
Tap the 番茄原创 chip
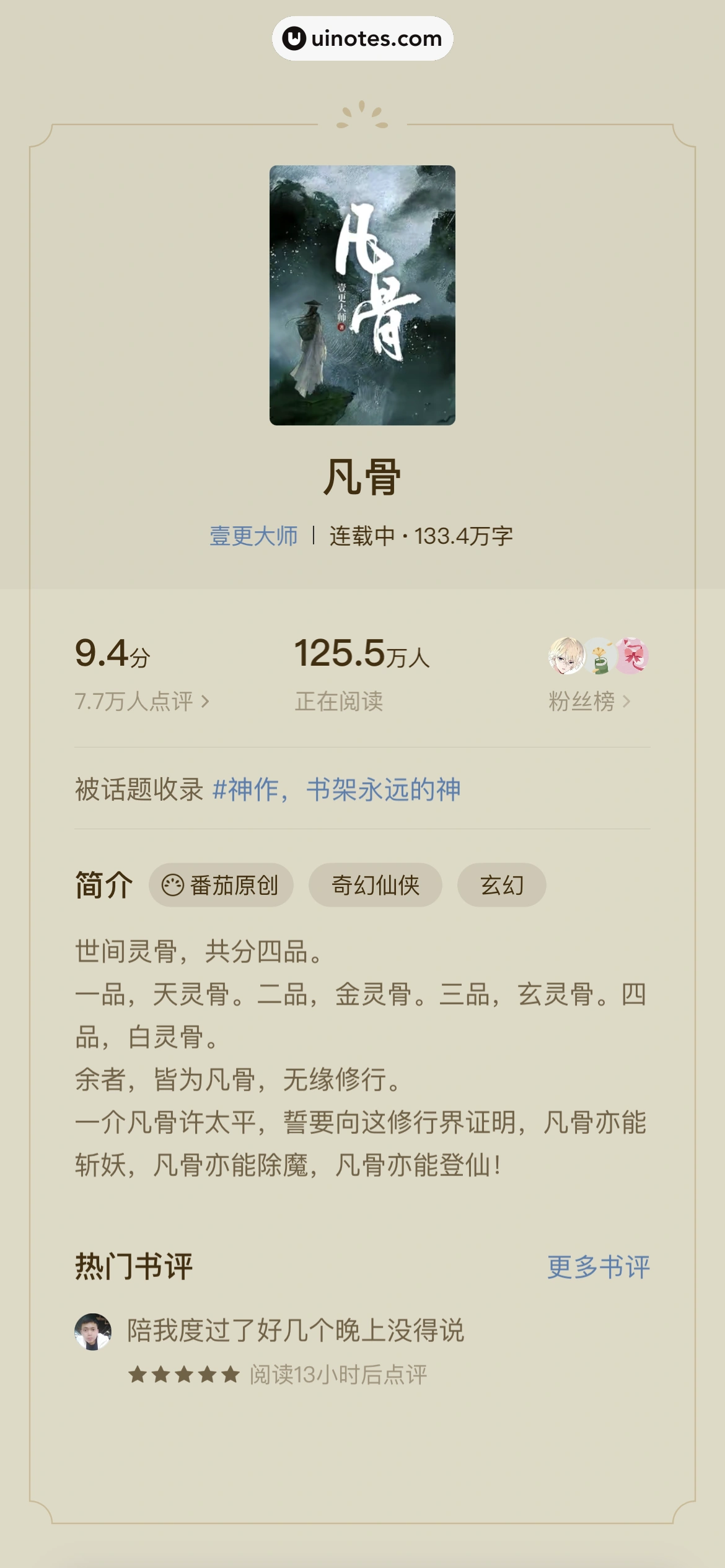pyautogui.click(x=221, y=885)
